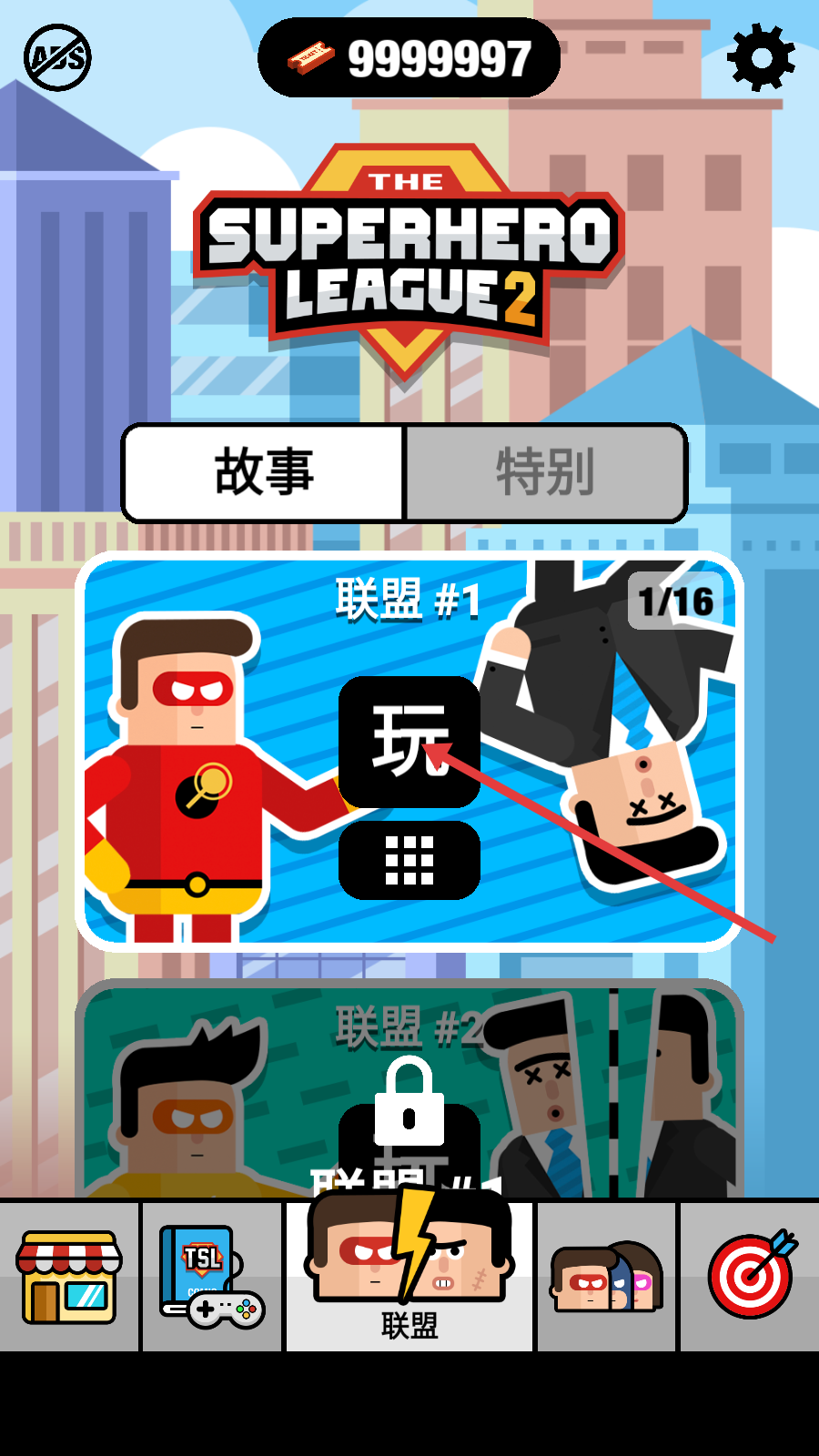Tap the remove ads icon
Viewport: 819px width, 1456px height.
pos(57,58)
